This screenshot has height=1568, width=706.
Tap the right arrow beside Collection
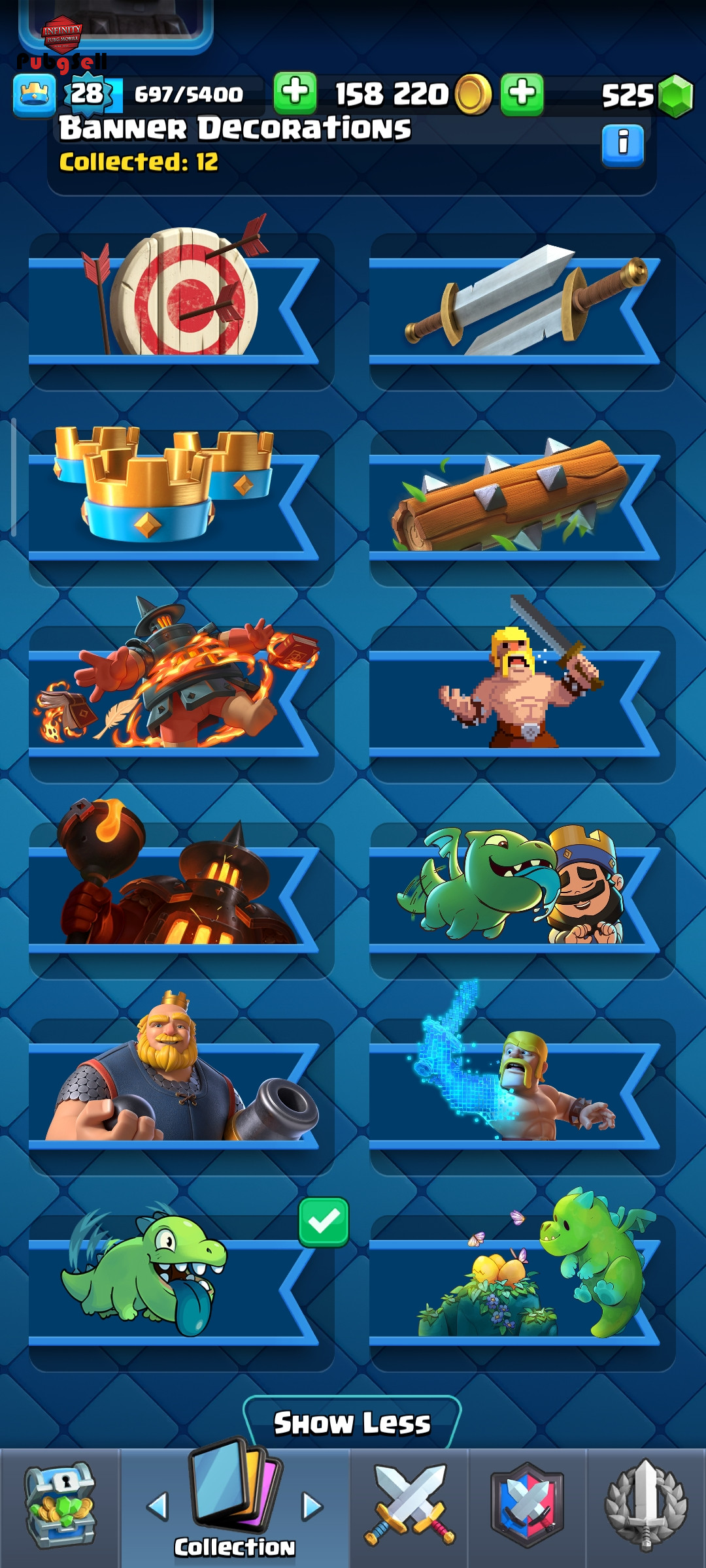312,1506
